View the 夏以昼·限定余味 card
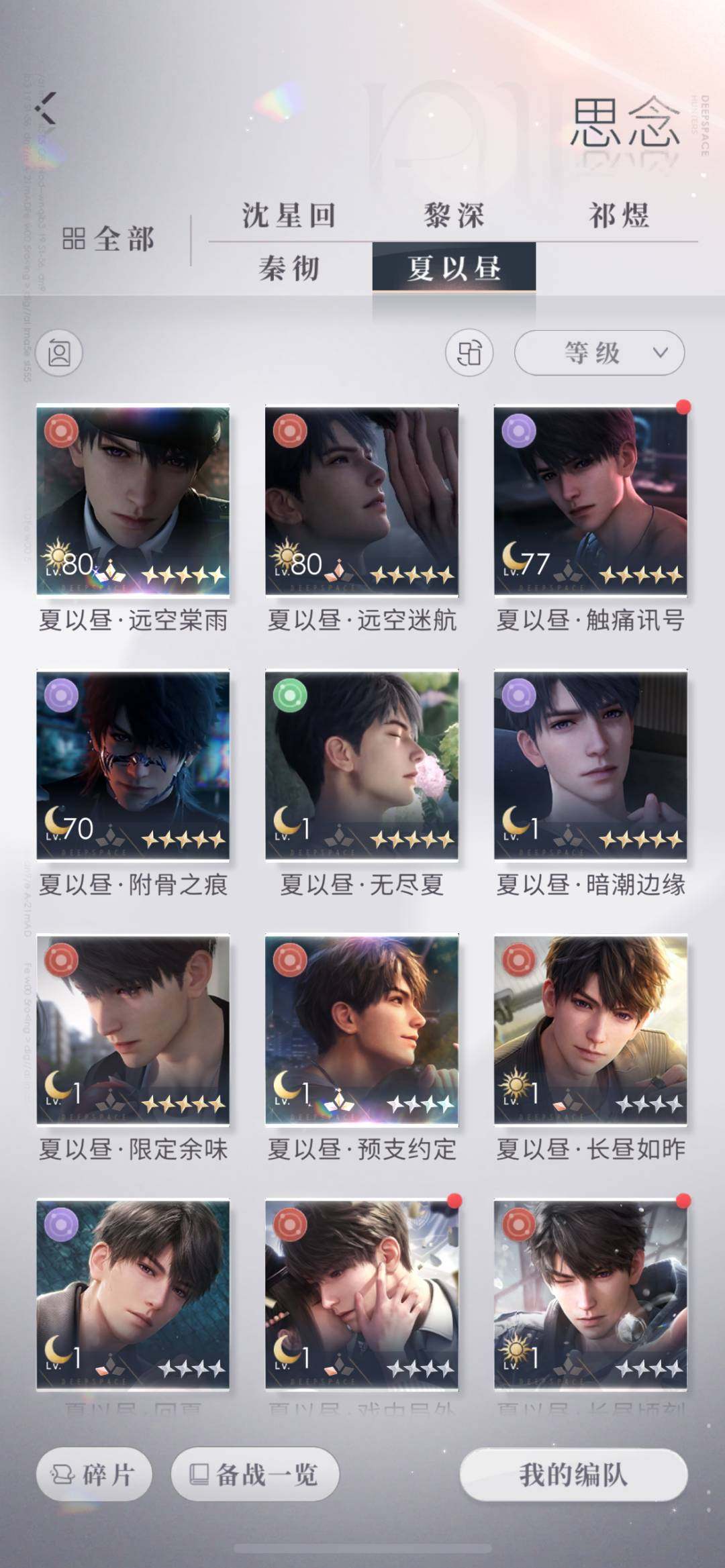The height and width of the screenshot is (1568, 725). [133, 1029]
